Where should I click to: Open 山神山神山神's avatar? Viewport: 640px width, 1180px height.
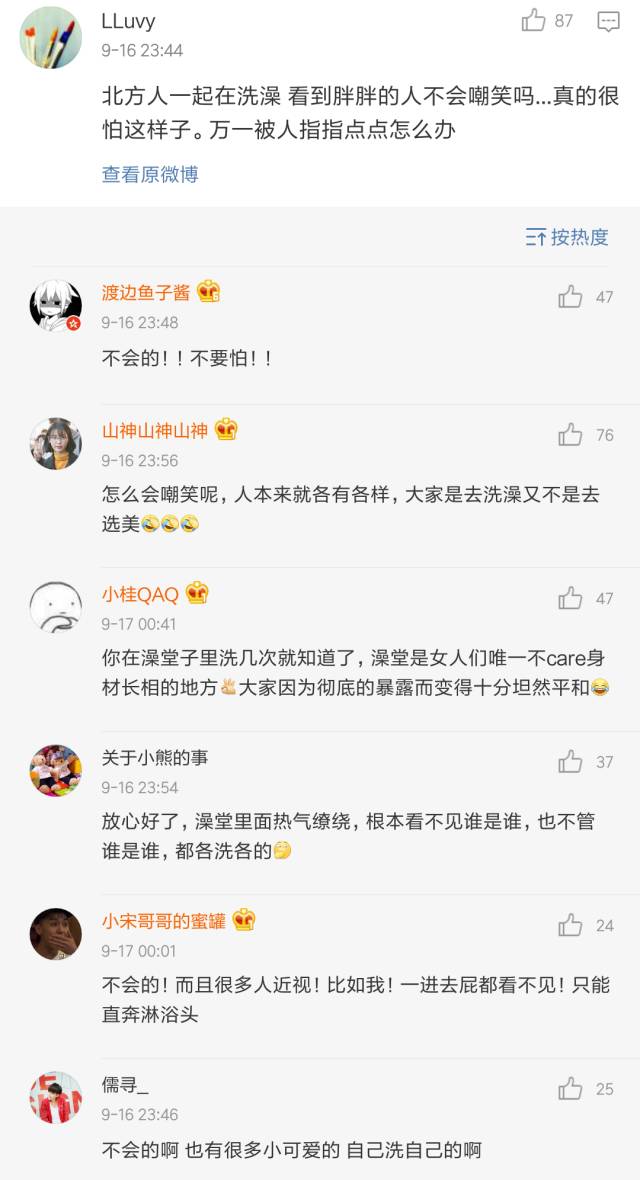pos(56,443)
